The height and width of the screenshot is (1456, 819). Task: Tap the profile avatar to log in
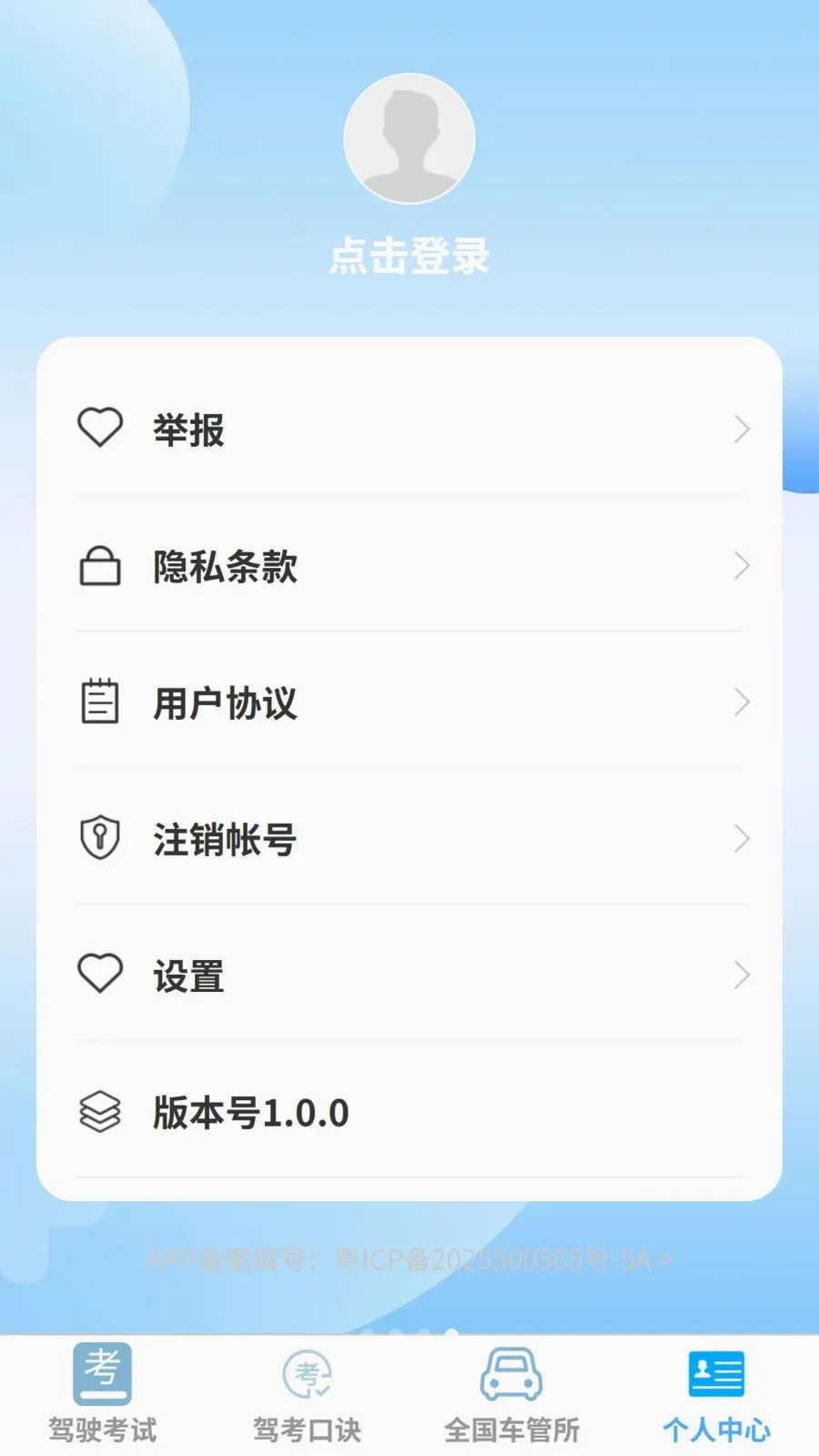click(x=409, y=138)
